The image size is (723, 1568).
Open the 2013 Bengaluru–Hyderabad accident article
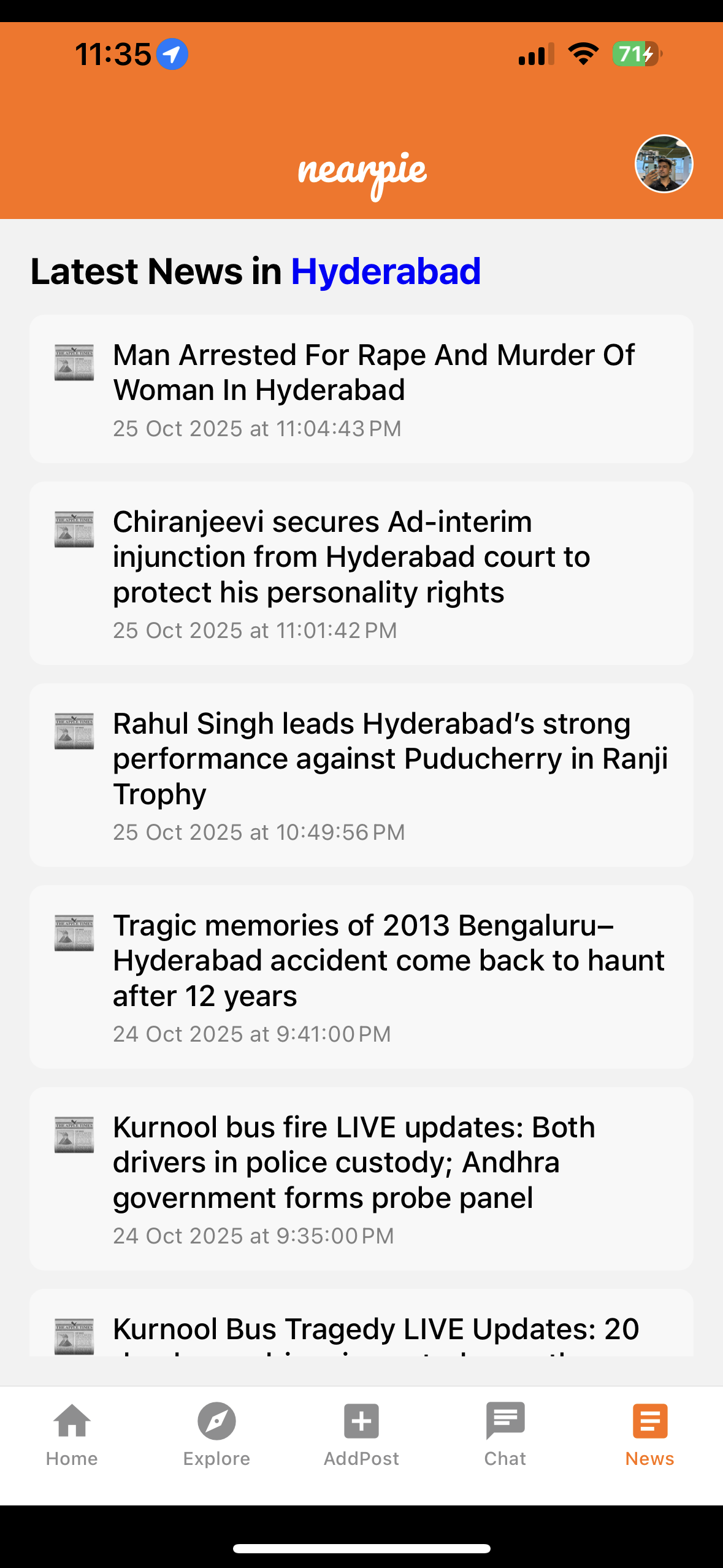tap(361, 977)
